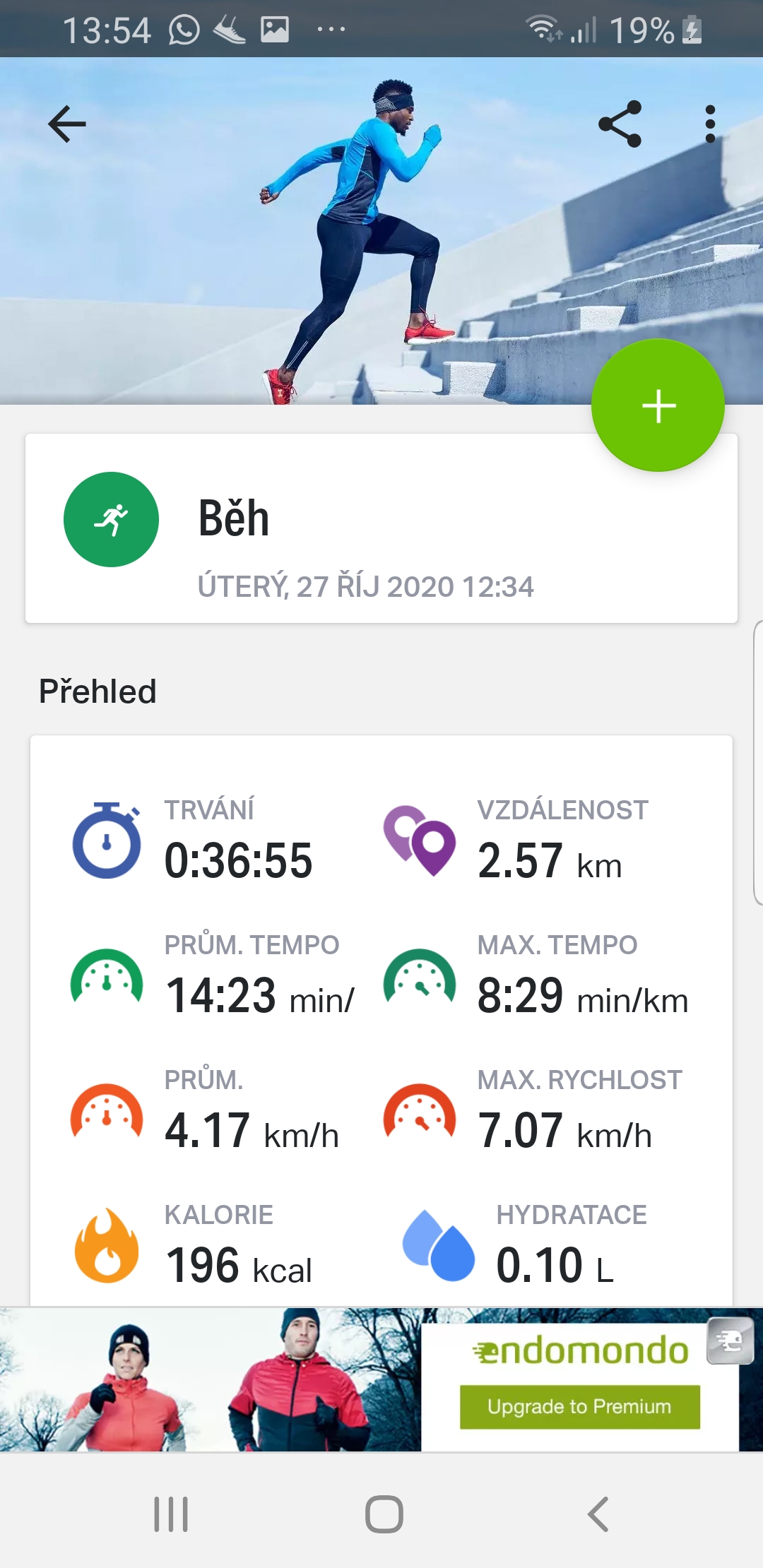Image resolution: width=763 pixels, height=1568 pixels.
Task: Open the Běh workout card
Action: coord(381,528)
